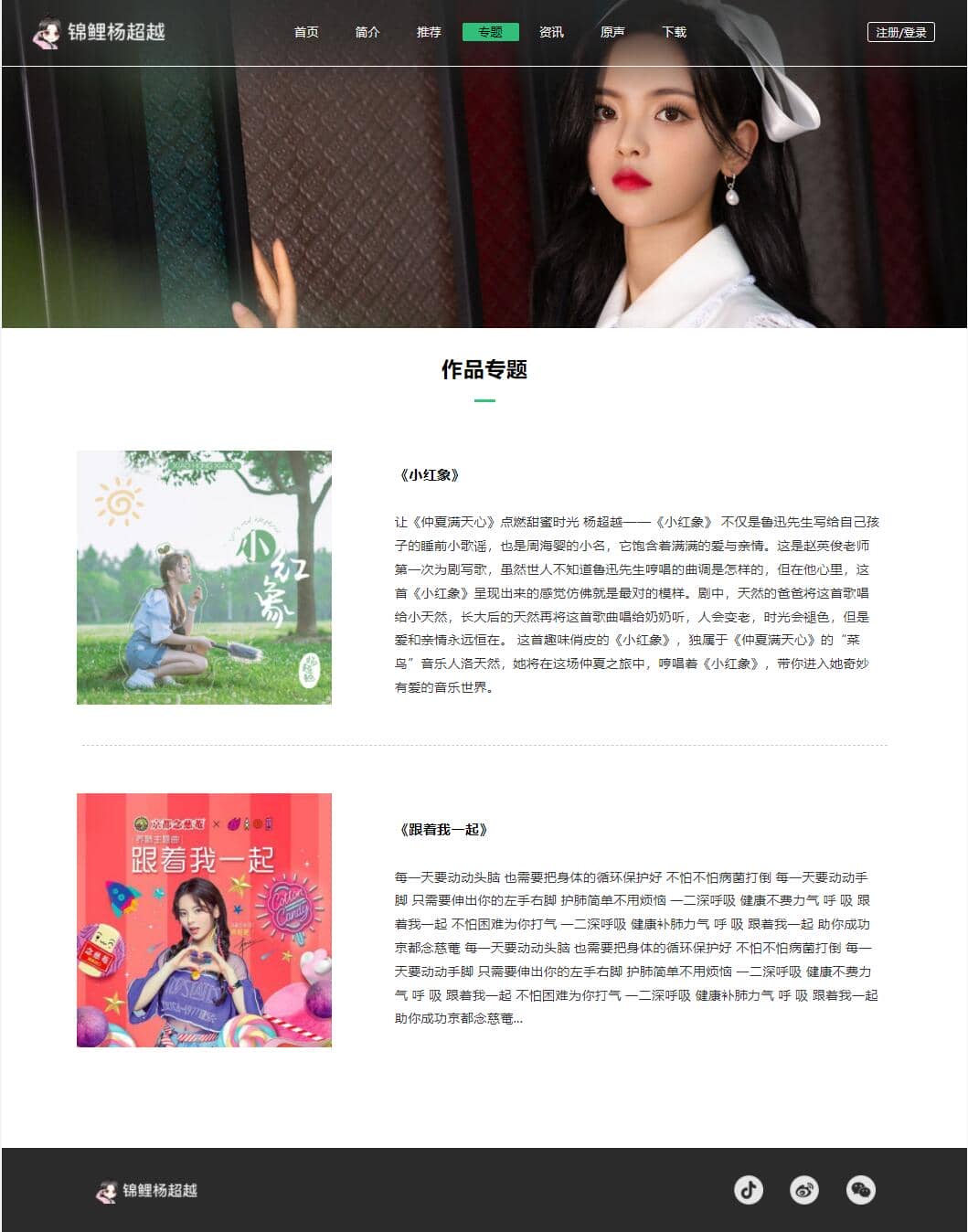Open the Weibo icon in footer

(x=804, y=1190)
